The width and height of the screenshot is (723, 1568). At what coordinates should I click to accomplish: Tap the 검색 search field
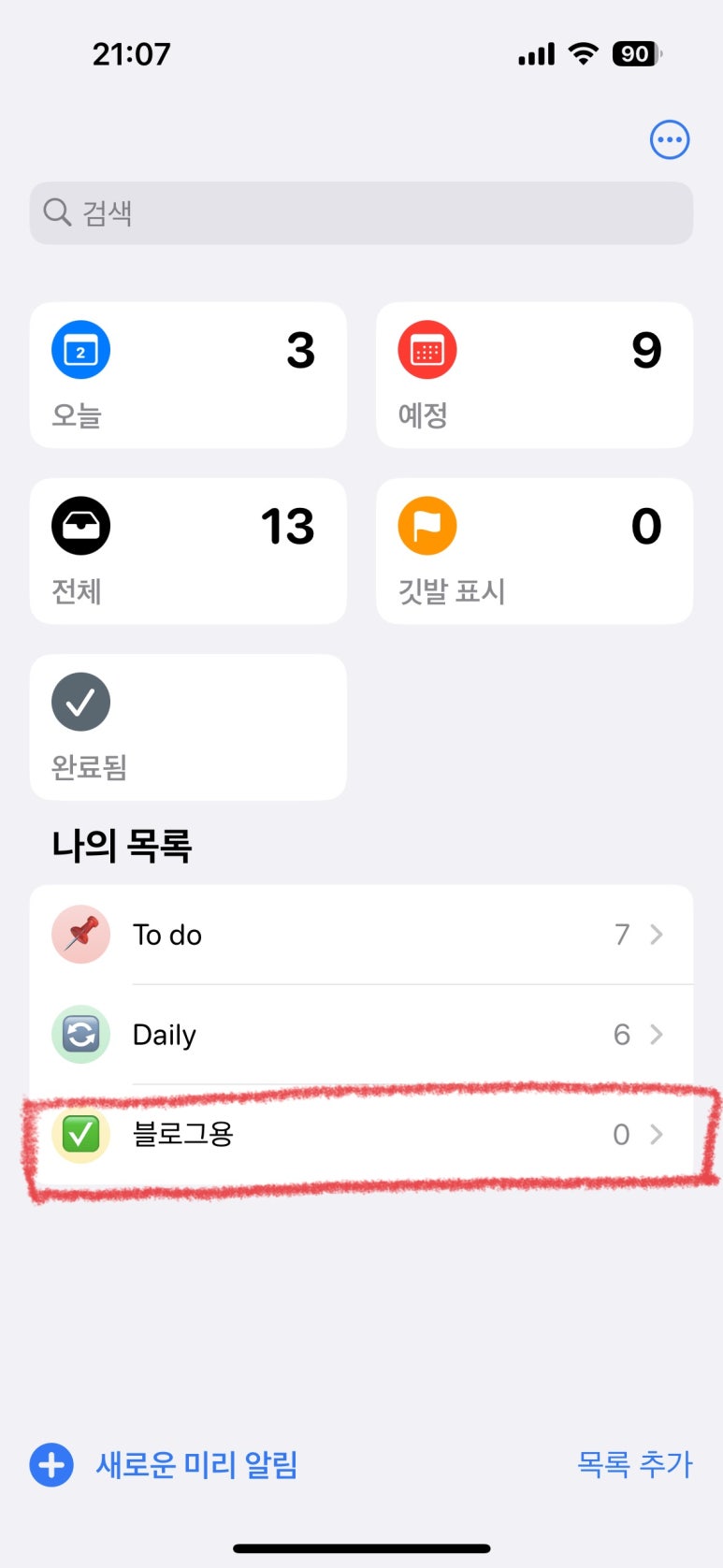click(x=361, y=213)
